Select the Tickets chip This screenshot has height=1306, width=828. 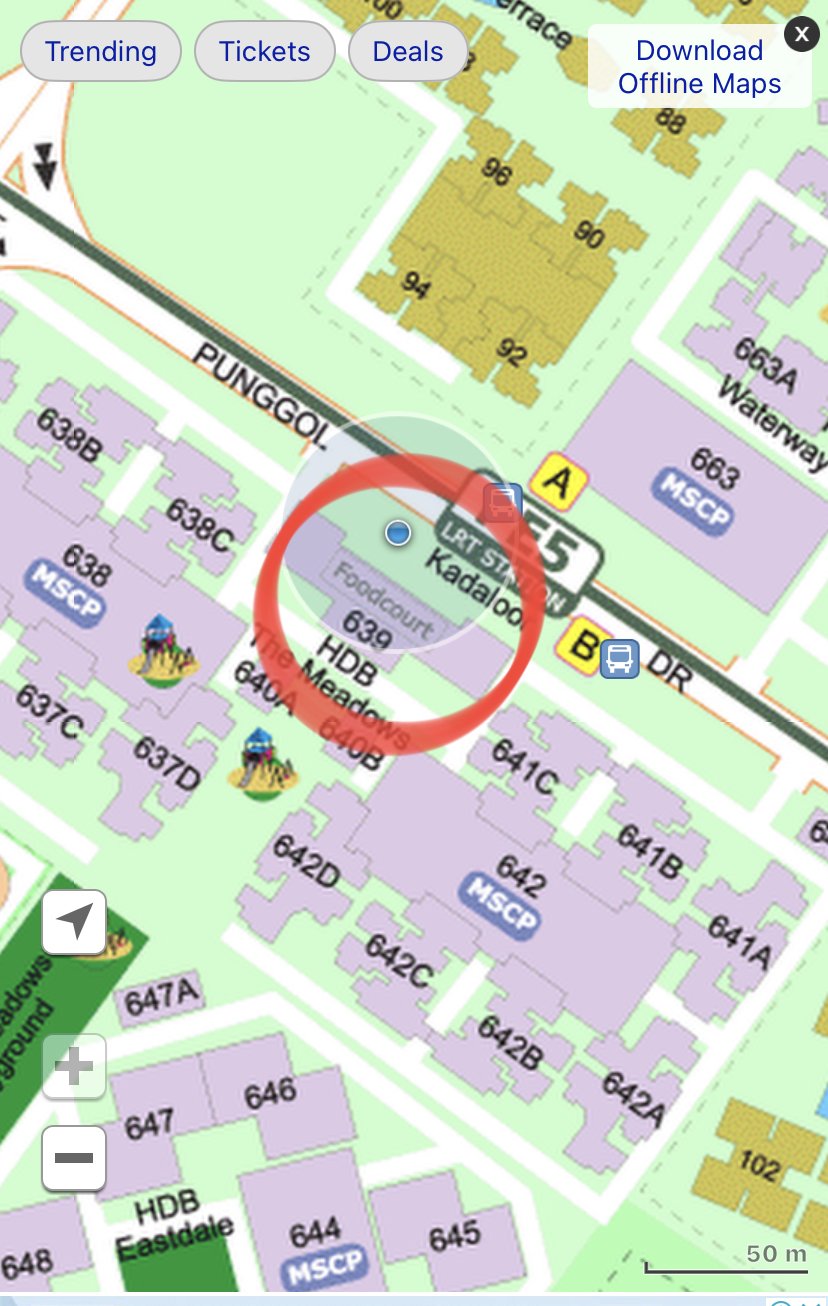click(265, 51)
